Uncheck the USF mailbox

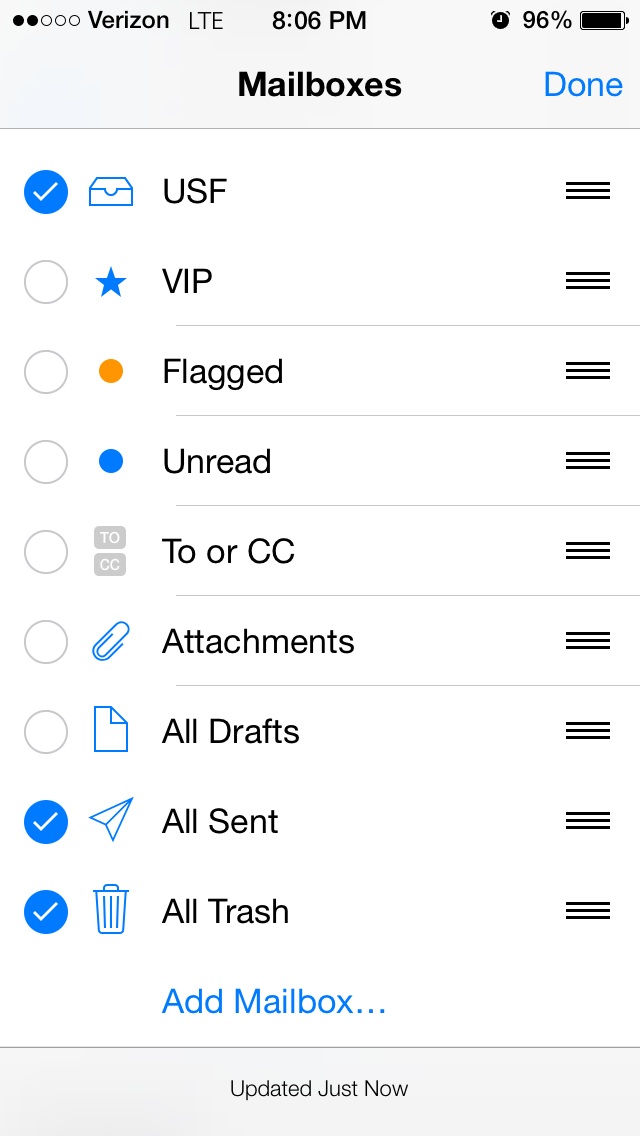[x=46, y=192]
